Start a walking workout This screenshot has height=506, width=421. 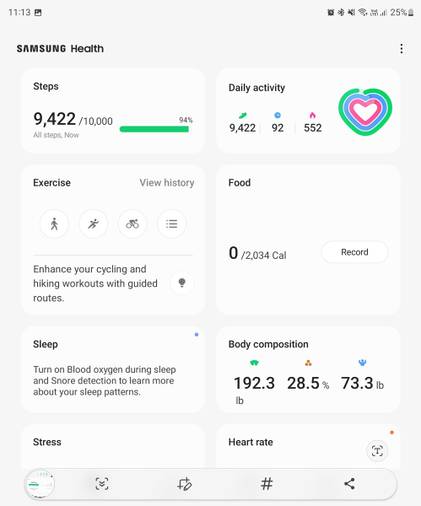54,224
